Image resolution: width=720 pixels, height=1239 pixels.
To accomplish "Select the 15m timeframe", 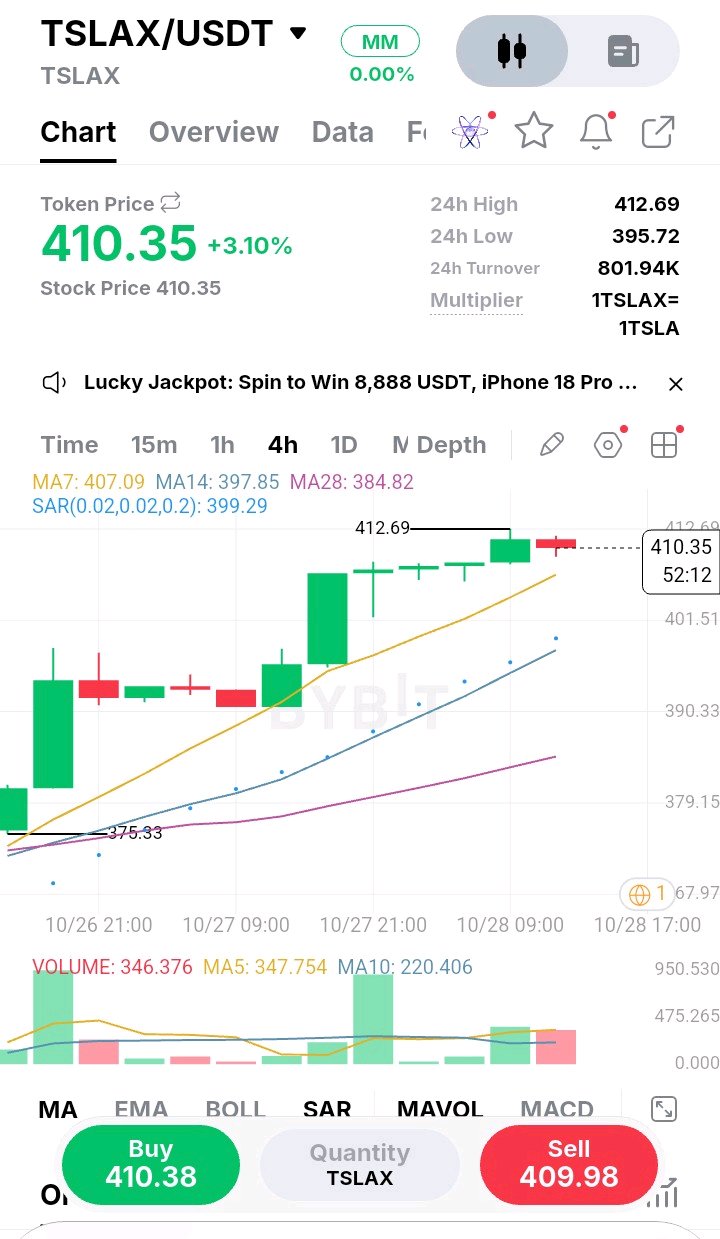I will click(154, 445).
